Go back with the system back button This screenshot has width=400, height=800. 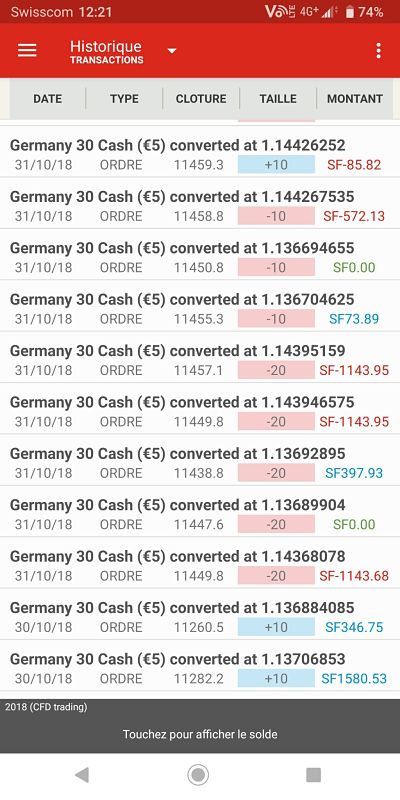(82, 775)
